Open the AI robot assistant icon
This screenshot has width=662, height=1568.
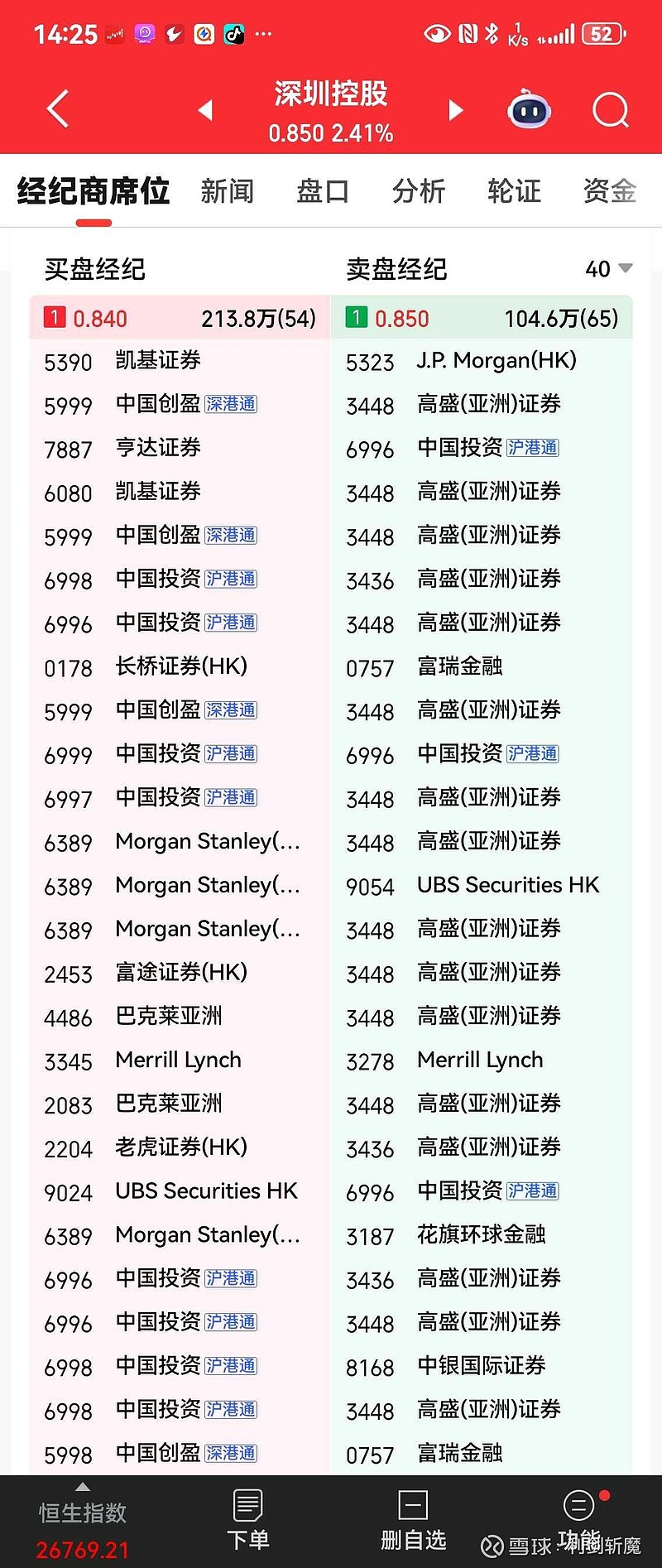(529, 110)
